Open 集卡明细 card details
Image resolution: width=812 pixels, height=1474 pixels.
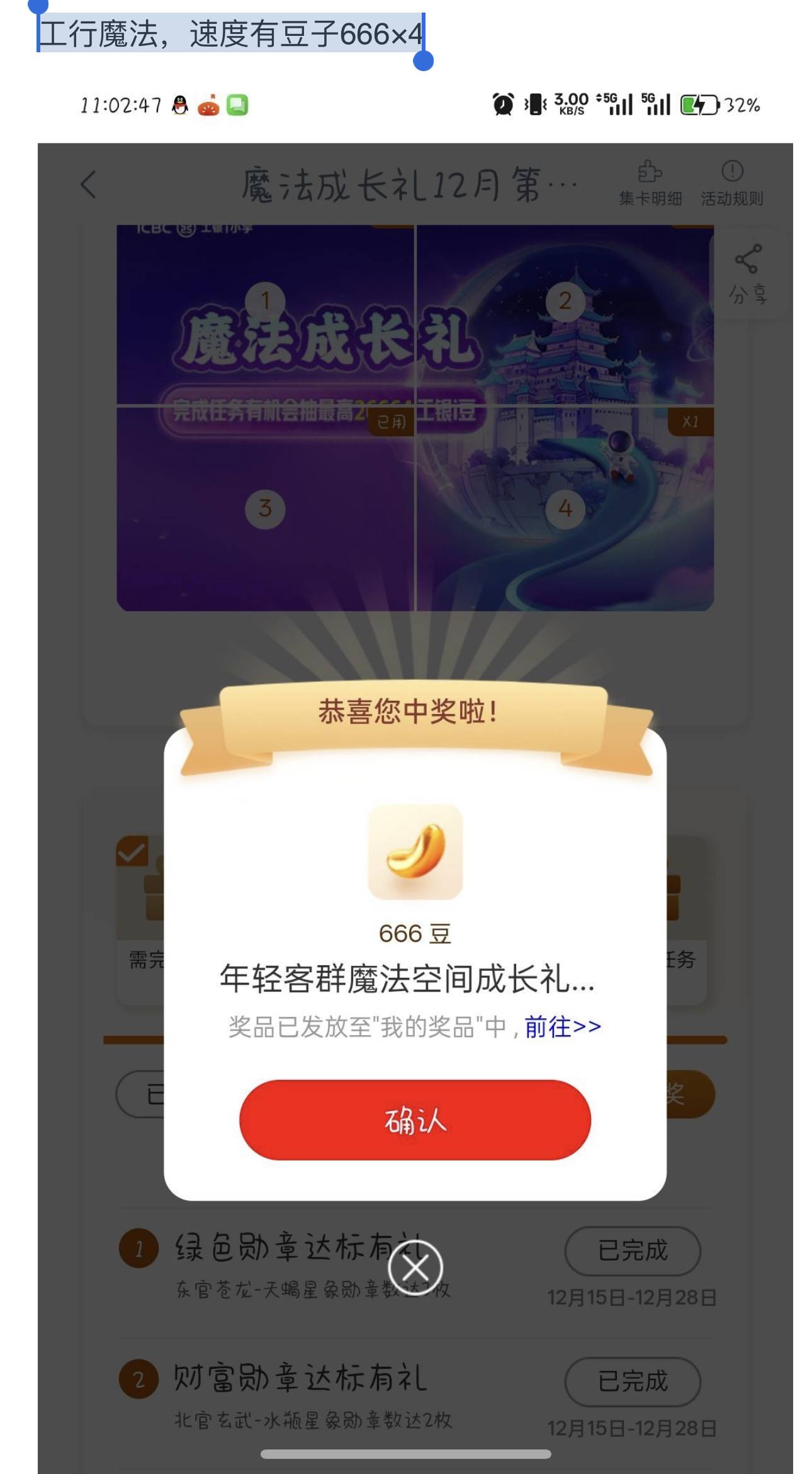(x=650, y=184)
